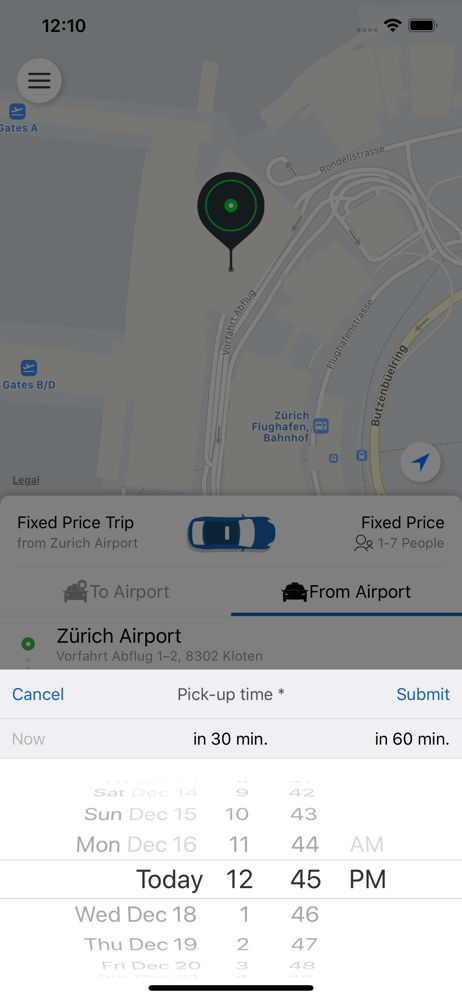This screenshot has width=462, height=1000.
Task: Select minute 46 in the picker
Action: click(305, 914)
